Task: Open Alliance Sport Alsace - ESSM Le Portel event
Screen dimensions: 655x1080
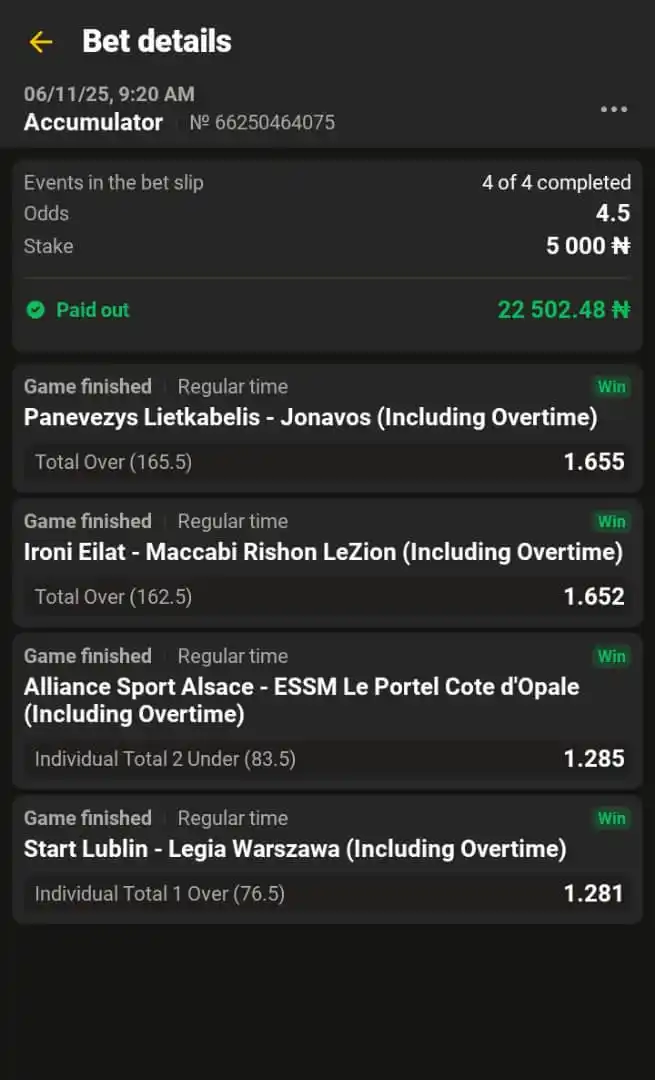Action: pos(301,700)
